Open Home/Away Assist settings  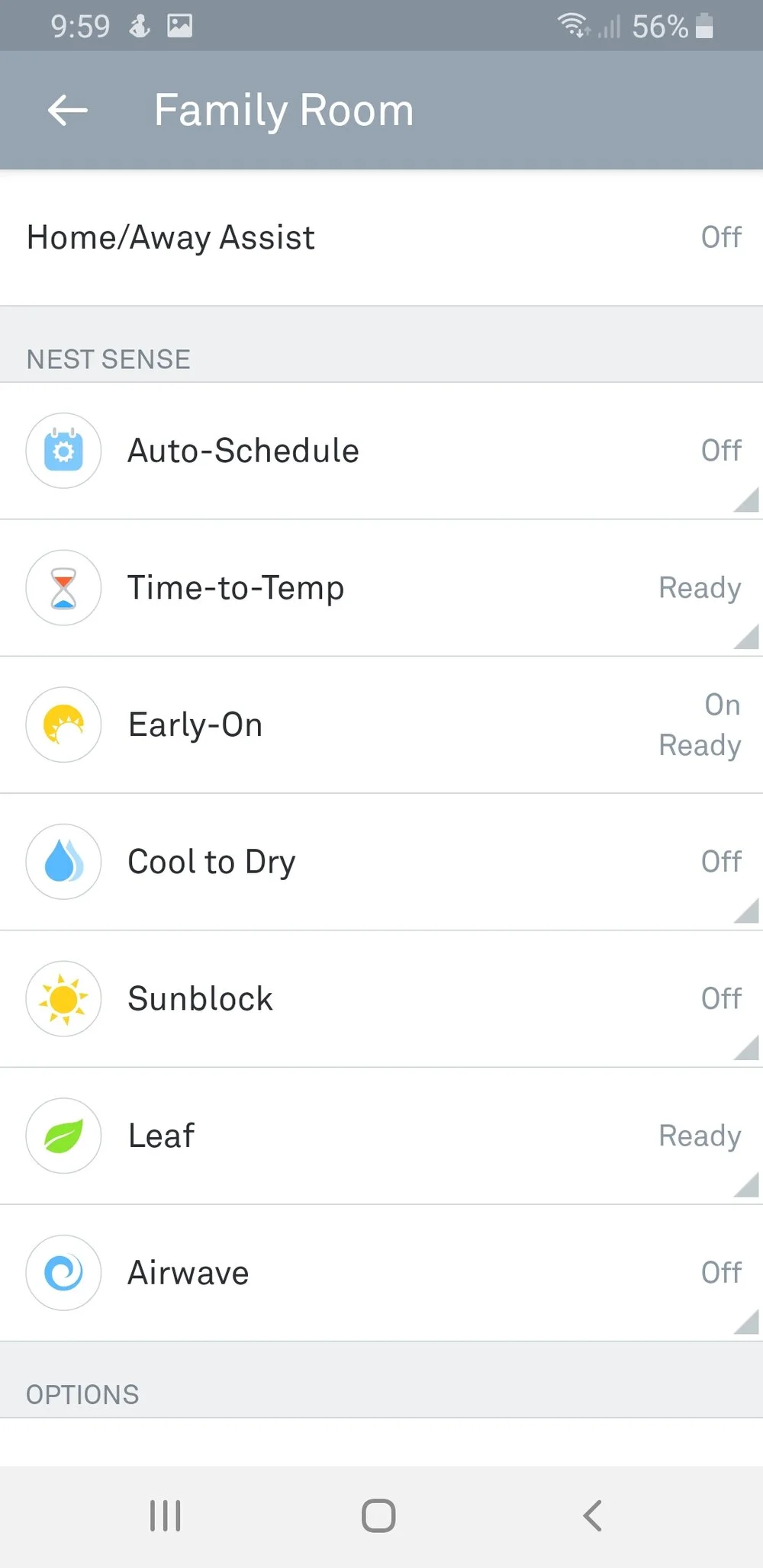pos(381,238)
